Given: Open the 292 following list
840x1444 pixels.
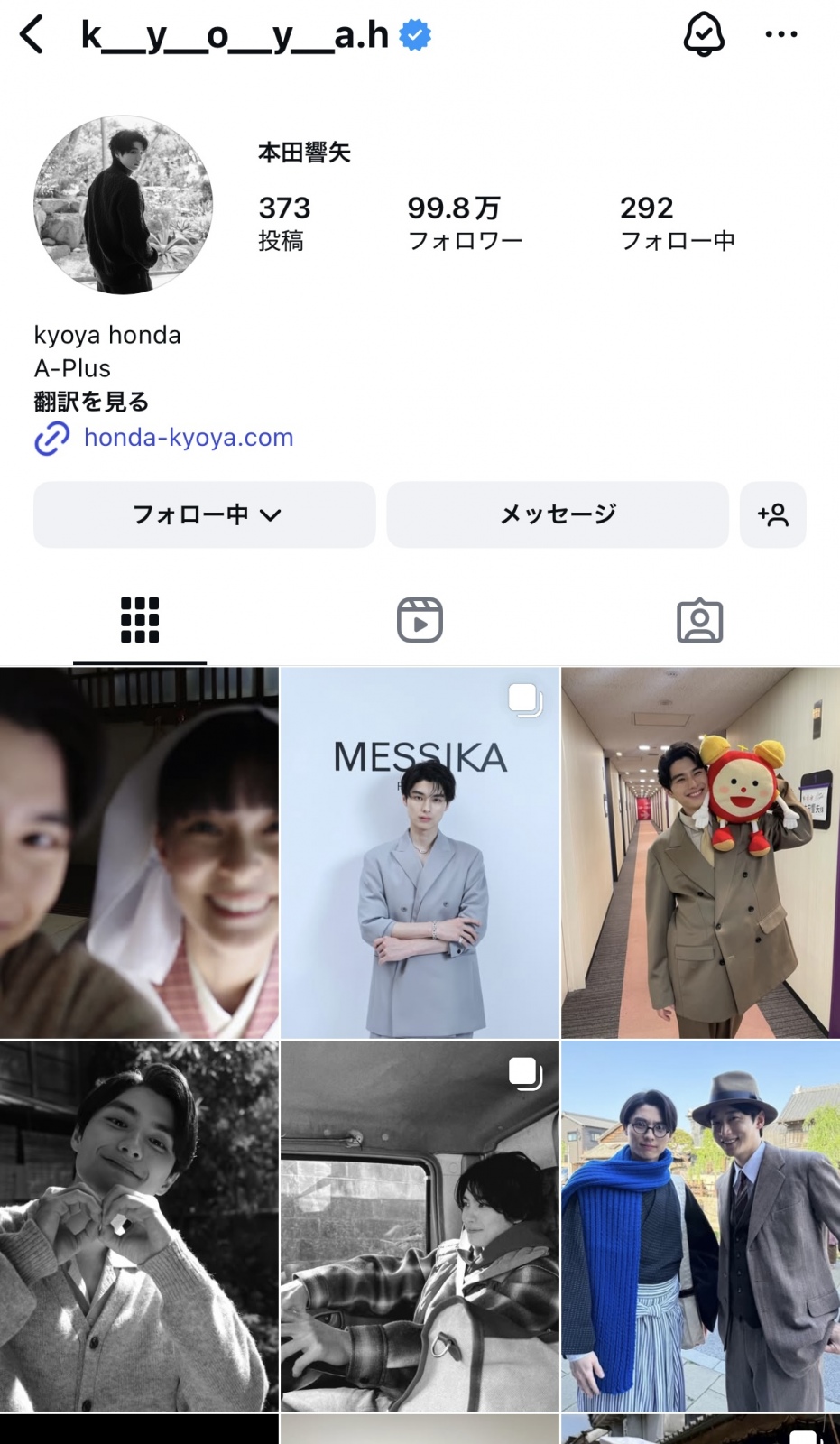Looking at the screenshot, I should pyautogui.click(x=678, y=223).
